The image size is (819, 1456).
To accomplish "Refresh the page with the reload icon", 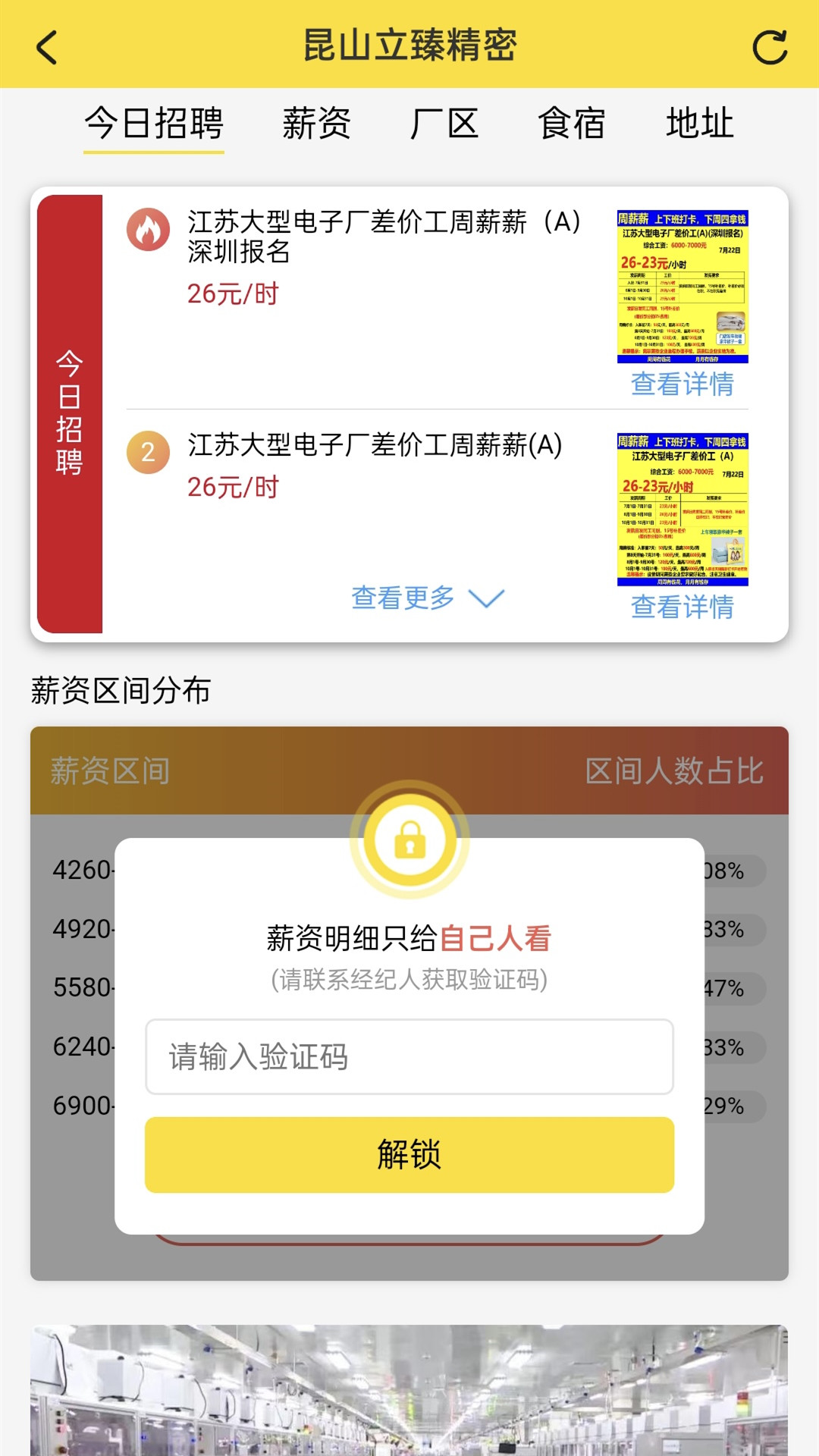I will tap(770, 47).
